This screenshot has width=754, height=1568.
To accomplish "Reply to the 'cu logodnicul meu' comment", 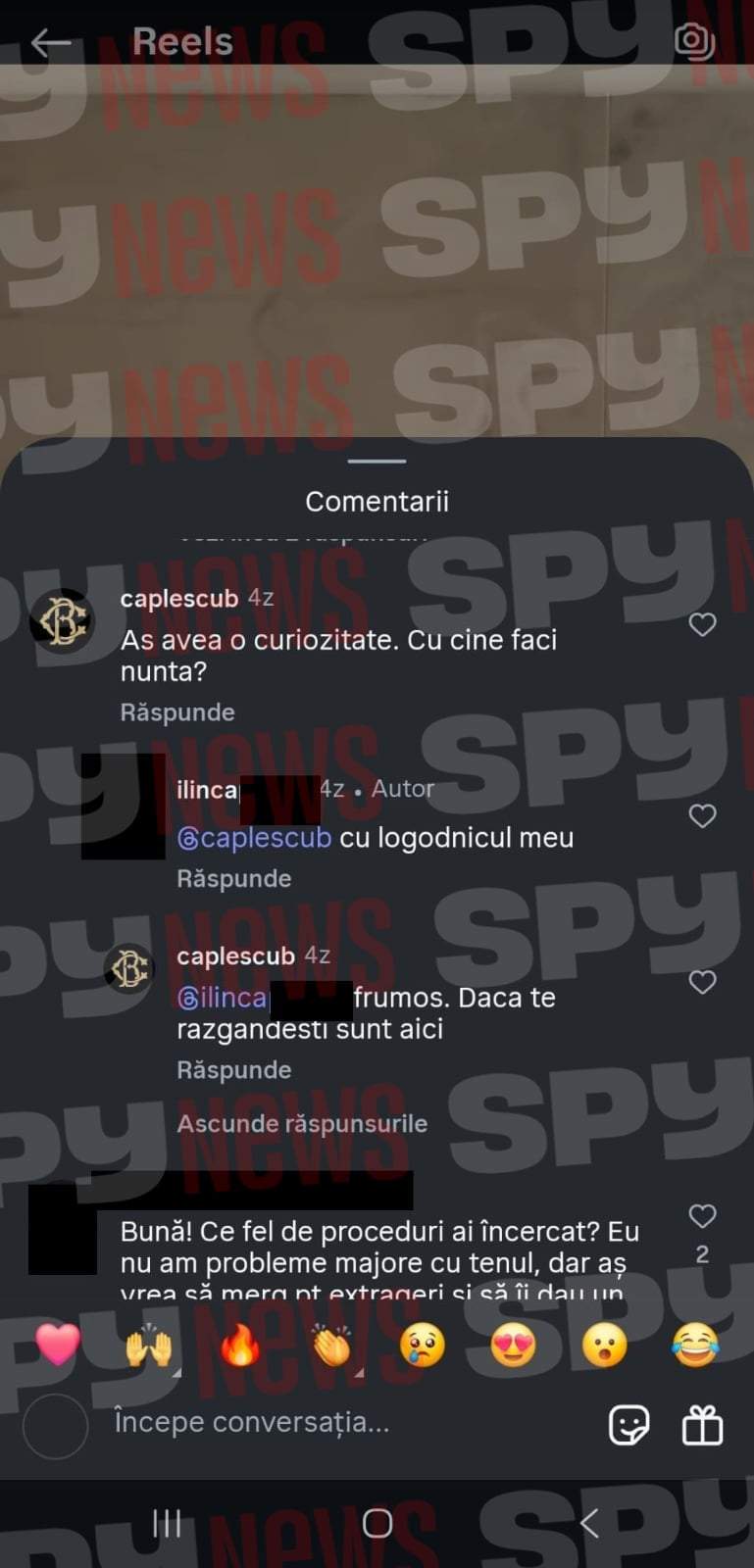I will (x=233, y=879).
